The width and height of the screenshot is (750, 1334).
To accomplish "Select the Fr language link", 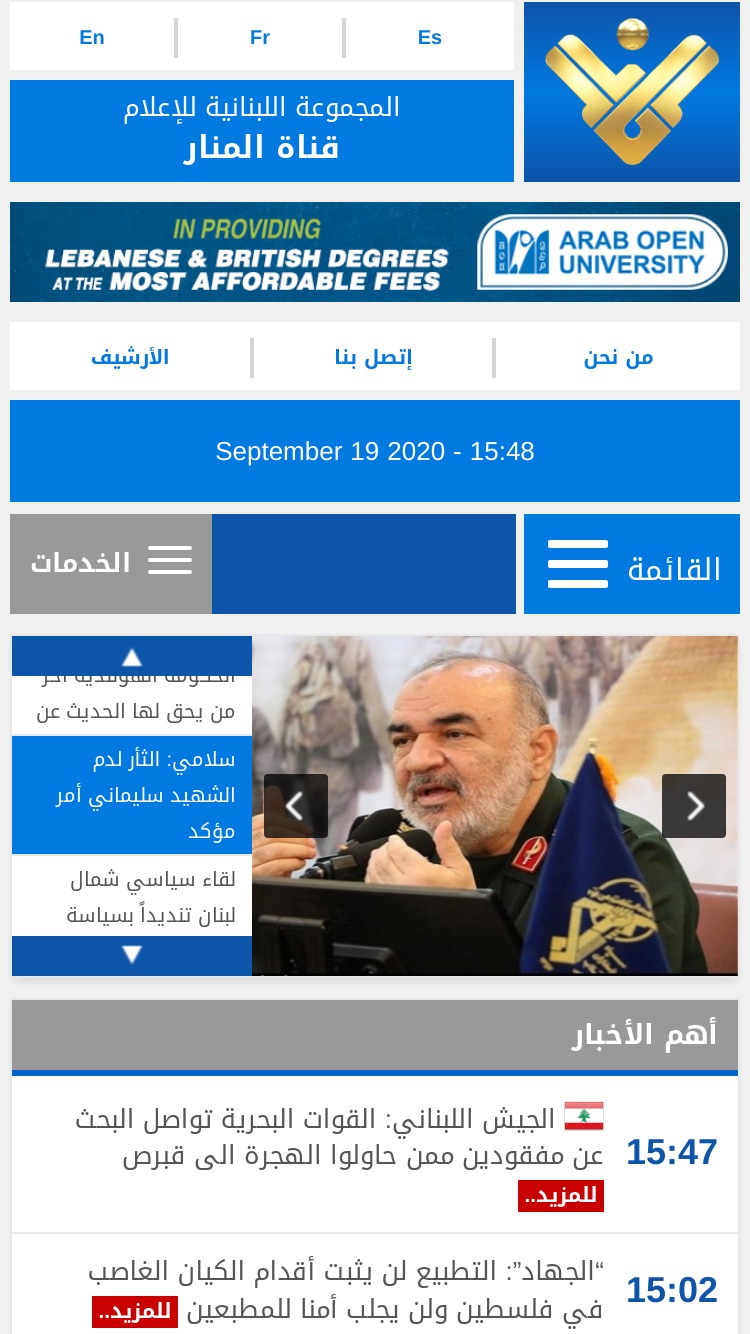I will [x=260, y=37].
